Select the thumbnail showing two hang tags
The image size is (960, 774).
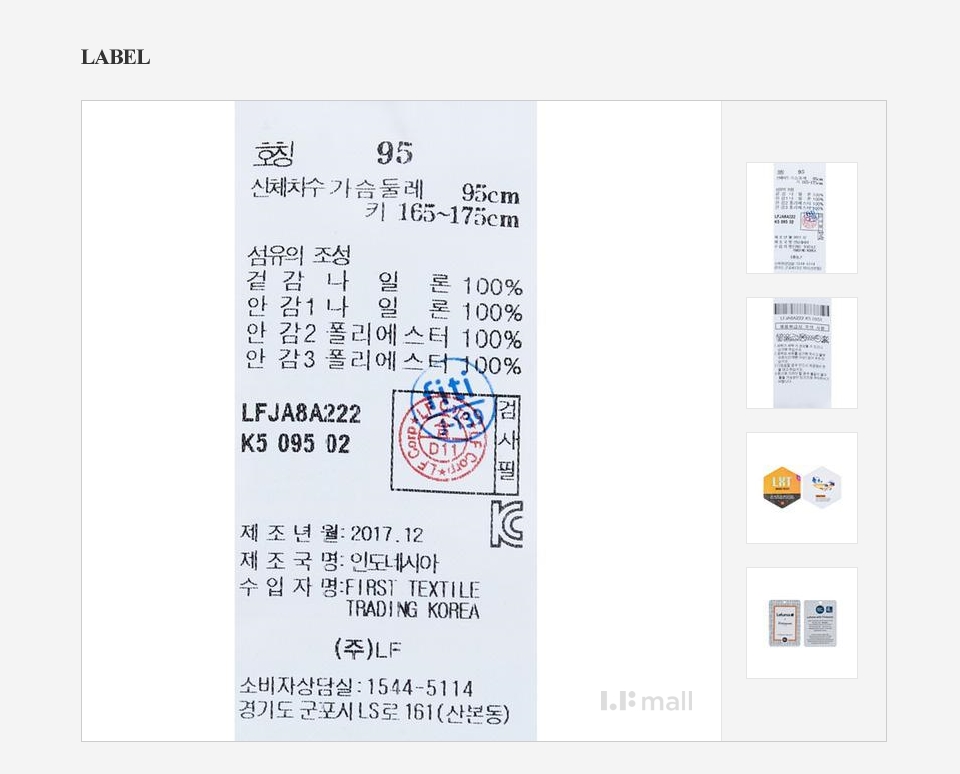801,623
